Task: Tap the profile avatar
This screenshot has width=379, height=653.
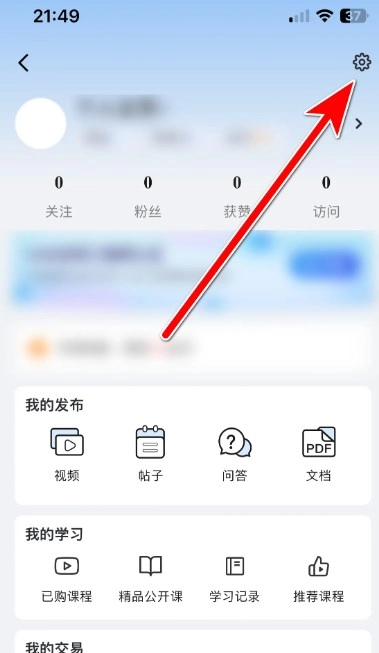Action: (41, 123)
